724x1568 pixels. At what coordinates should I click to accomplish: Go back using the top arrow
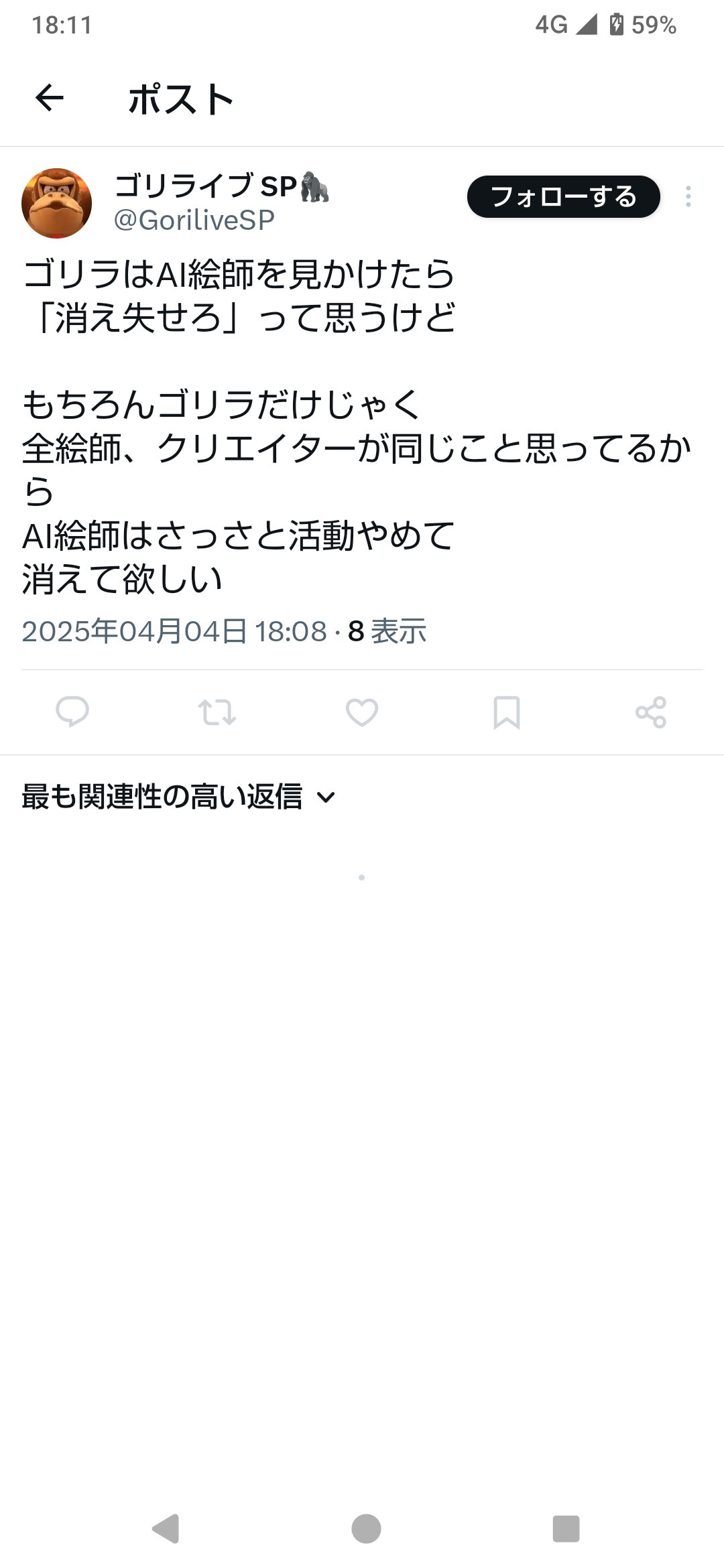(x=49, y=99)
